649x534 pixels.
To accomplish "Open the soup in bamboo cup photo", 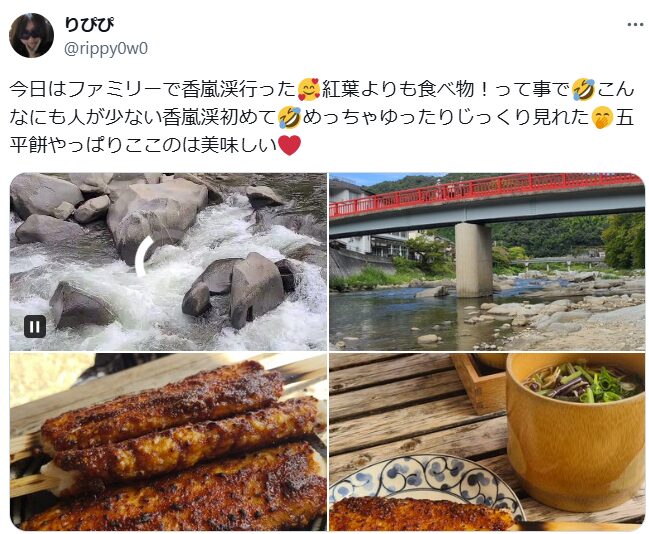I will tap(486, 441).
